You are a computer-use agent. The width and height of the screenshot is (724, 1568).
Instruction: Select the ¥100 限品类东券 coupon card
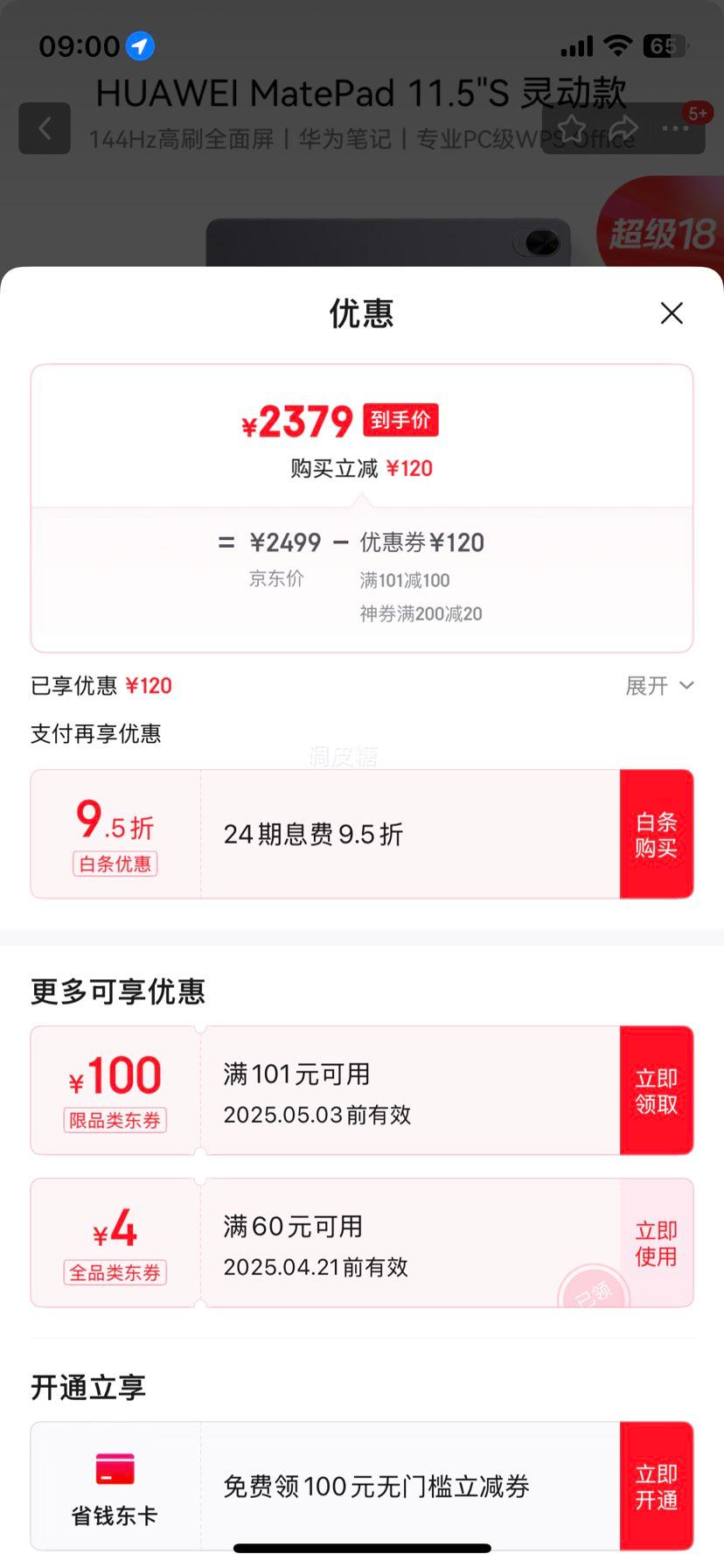tap(114, 1089)
